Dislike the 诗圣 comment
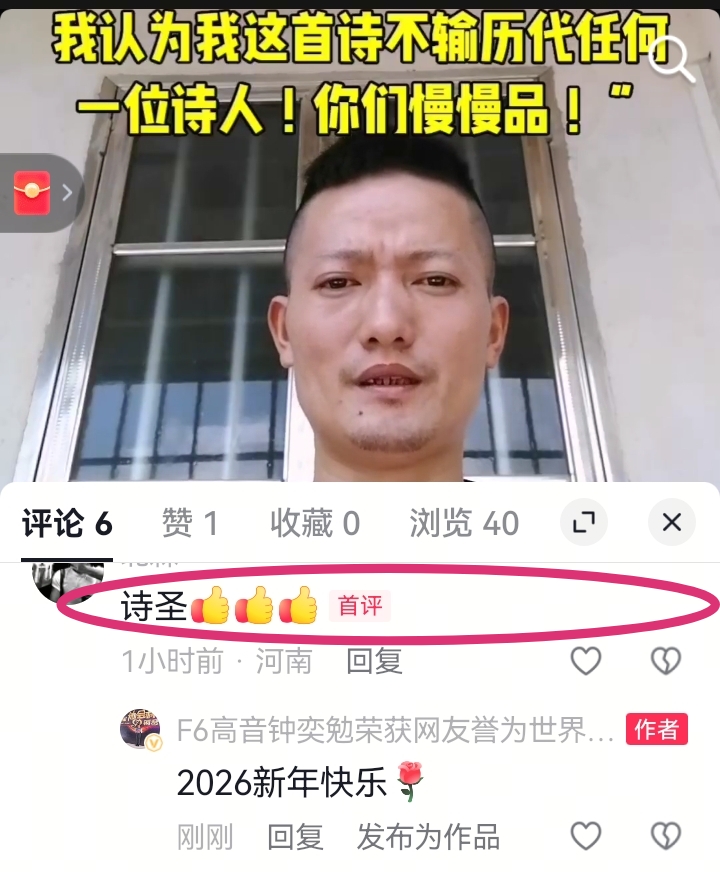Viewport: 720px width, 872px height. point(665,661)
